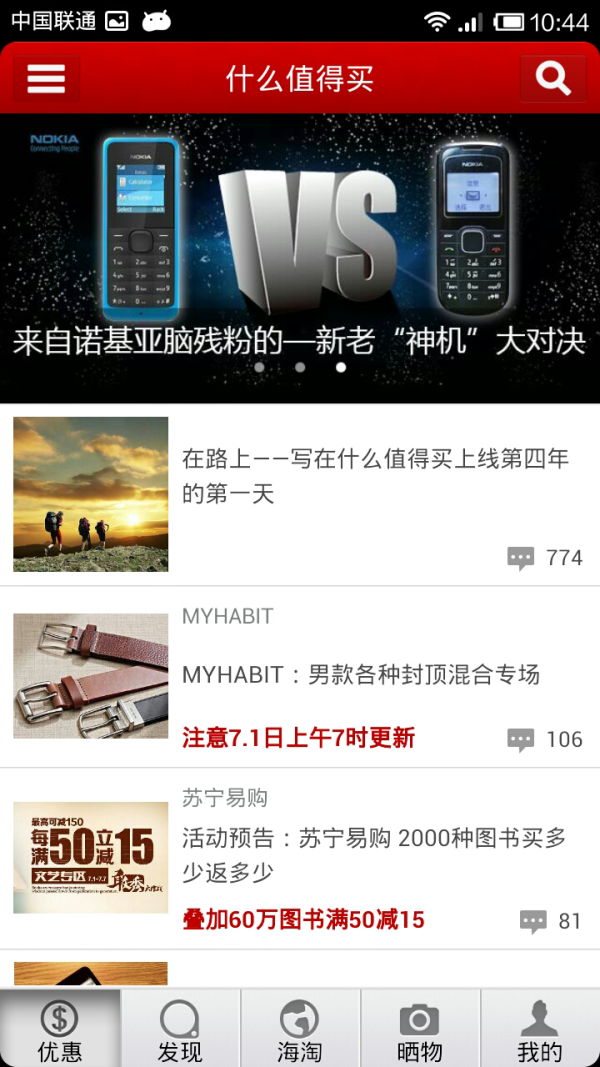Open the hamburger drawer menu
600x1067 pixels.
coord(46,79)
